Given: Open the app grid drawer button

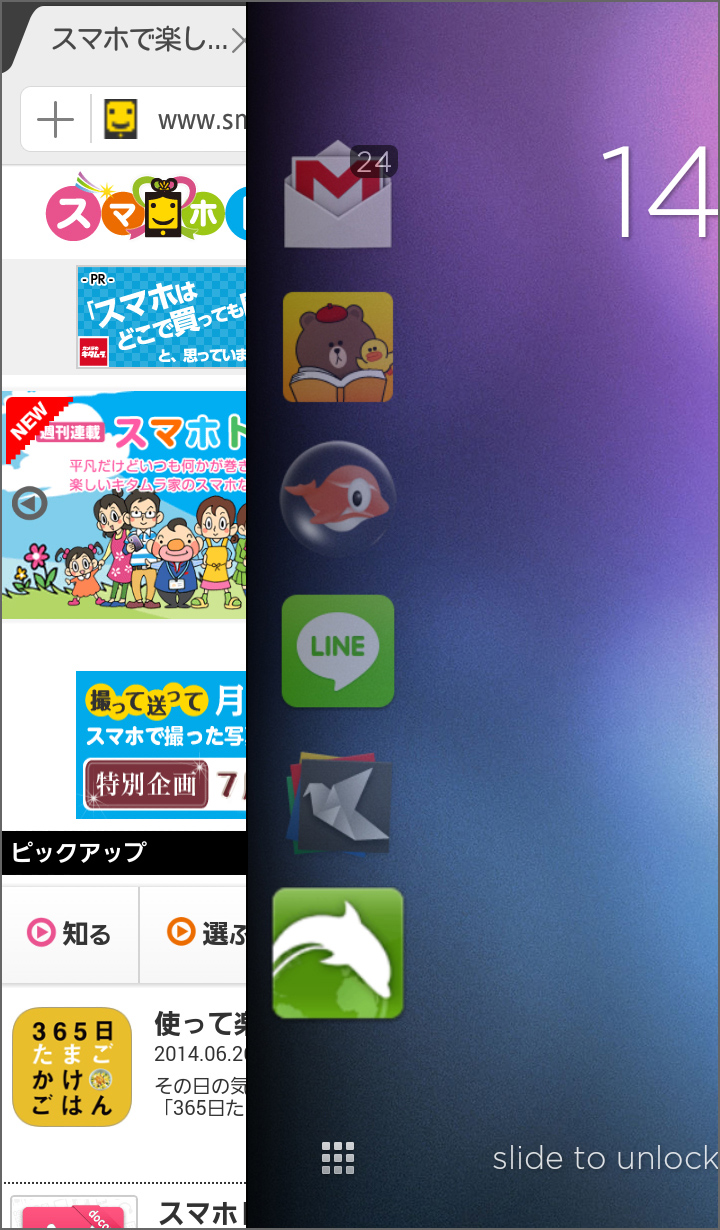Looking at the screenshot, I should 338,1157.
